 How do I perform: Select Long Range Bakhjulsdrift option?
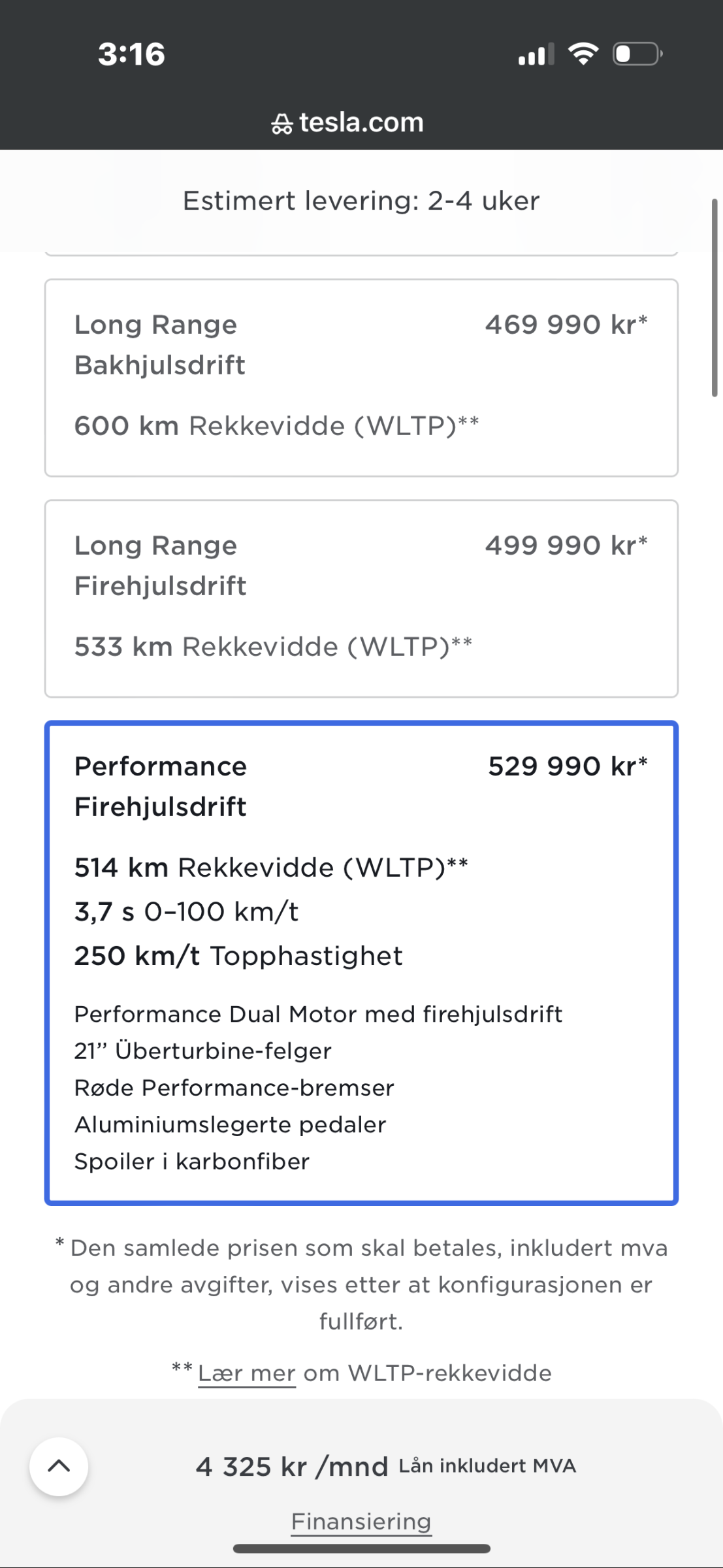[361, 378]
